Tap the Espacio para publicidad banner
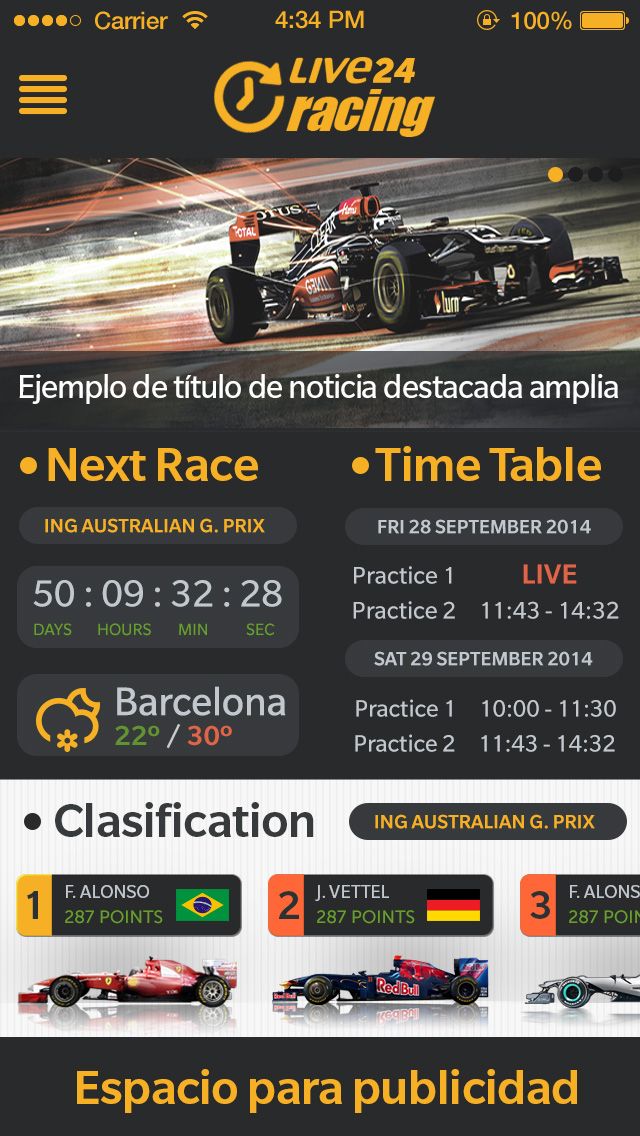This screenshot has width=640, height=1136. point(320,1087)
